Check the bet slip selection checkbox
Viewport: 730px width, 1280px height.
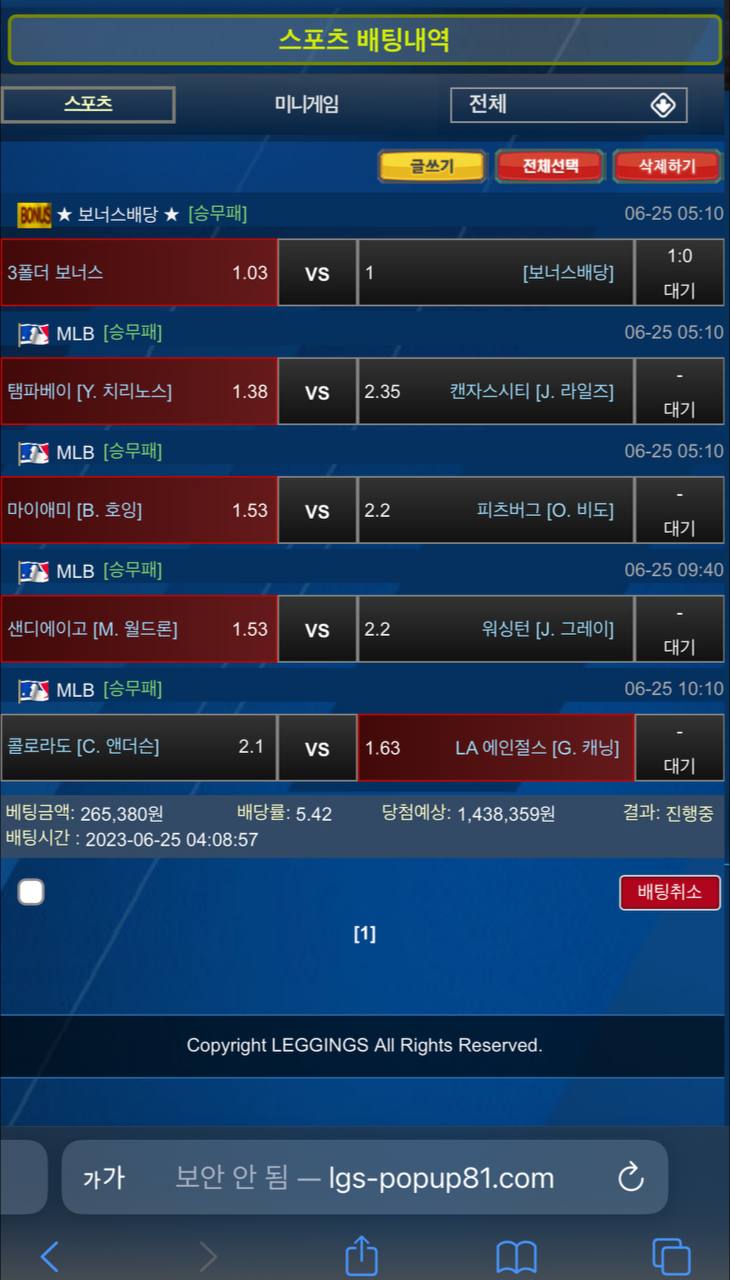point(31,892)
